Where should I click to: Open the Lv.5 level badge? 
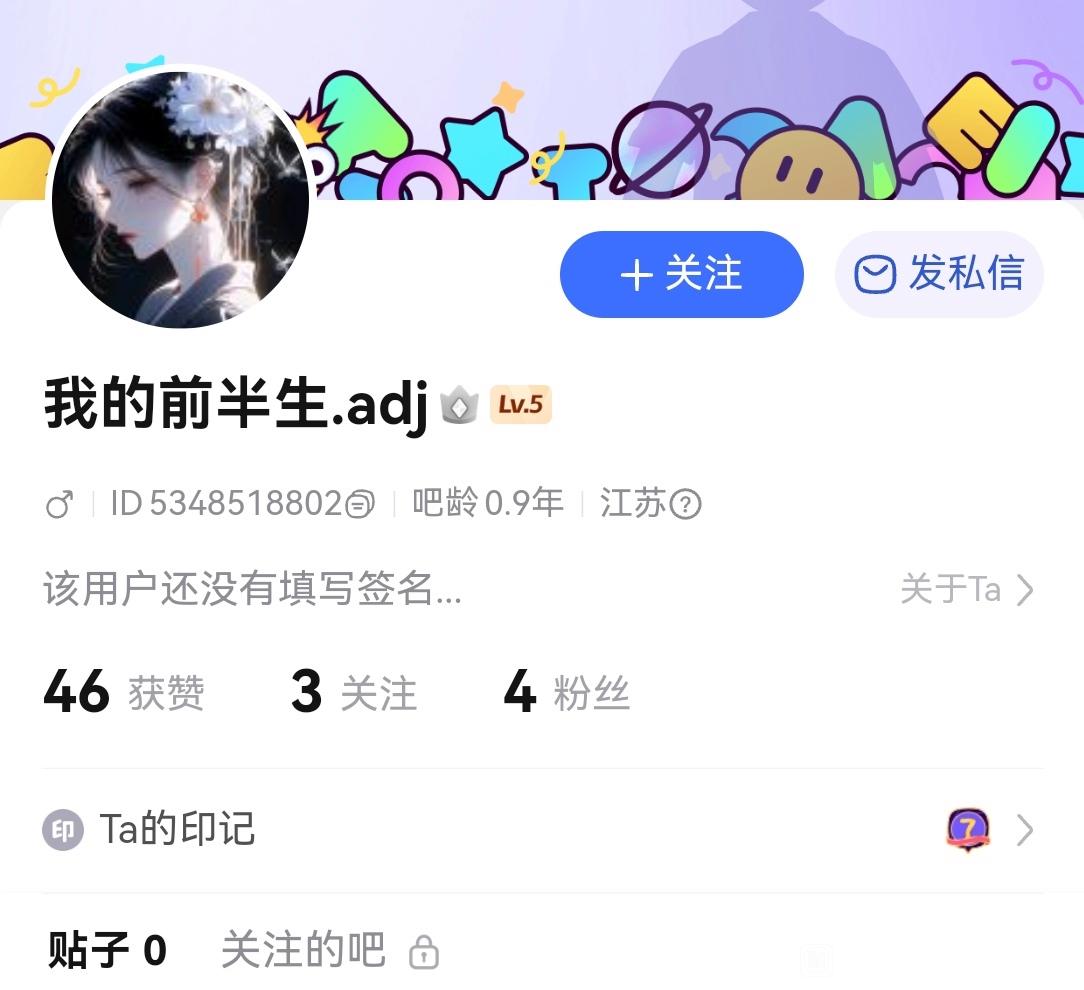click(x=520, y=405)
